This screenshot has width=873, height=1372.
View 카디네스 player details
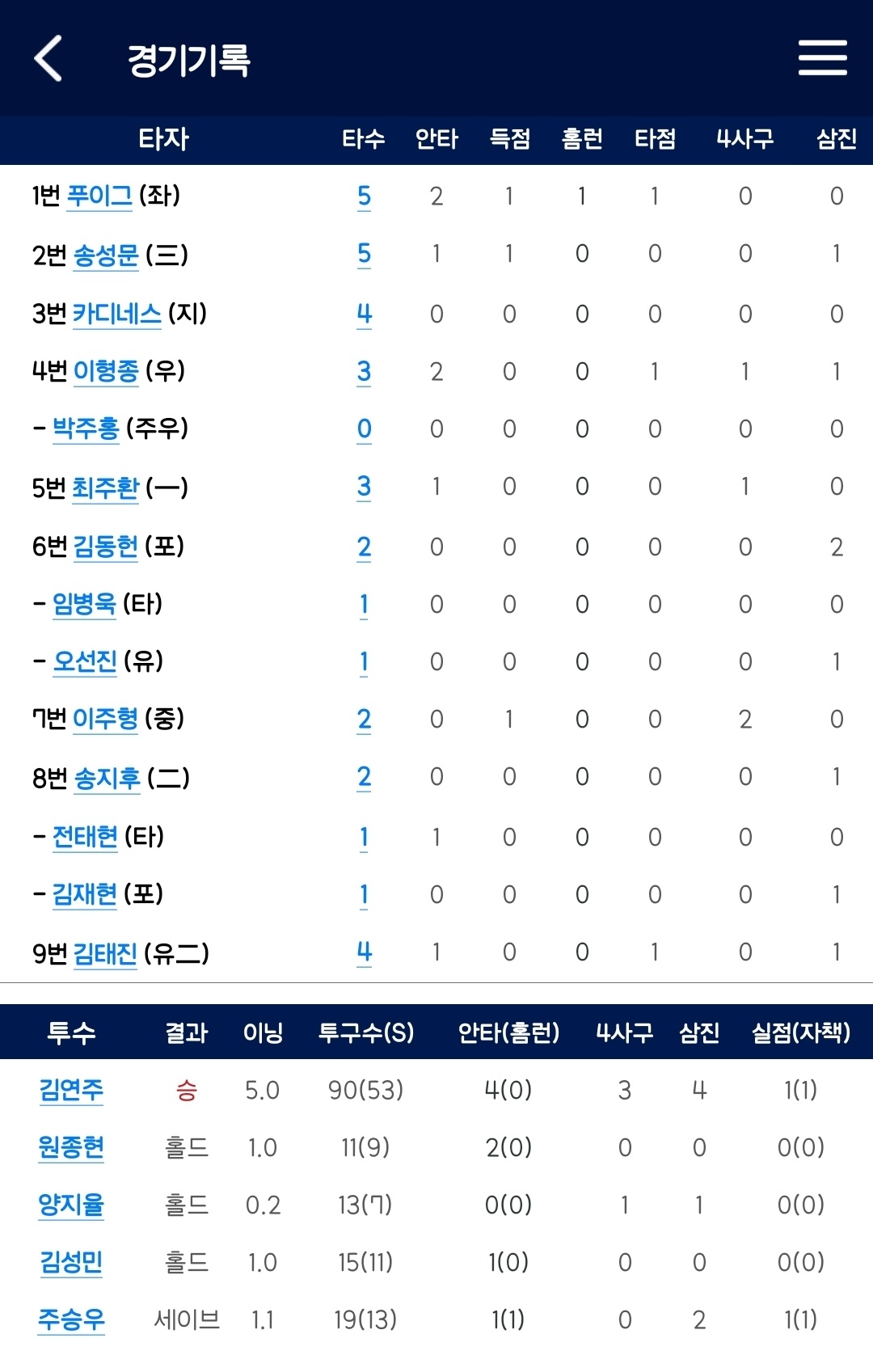click(117, 314)
